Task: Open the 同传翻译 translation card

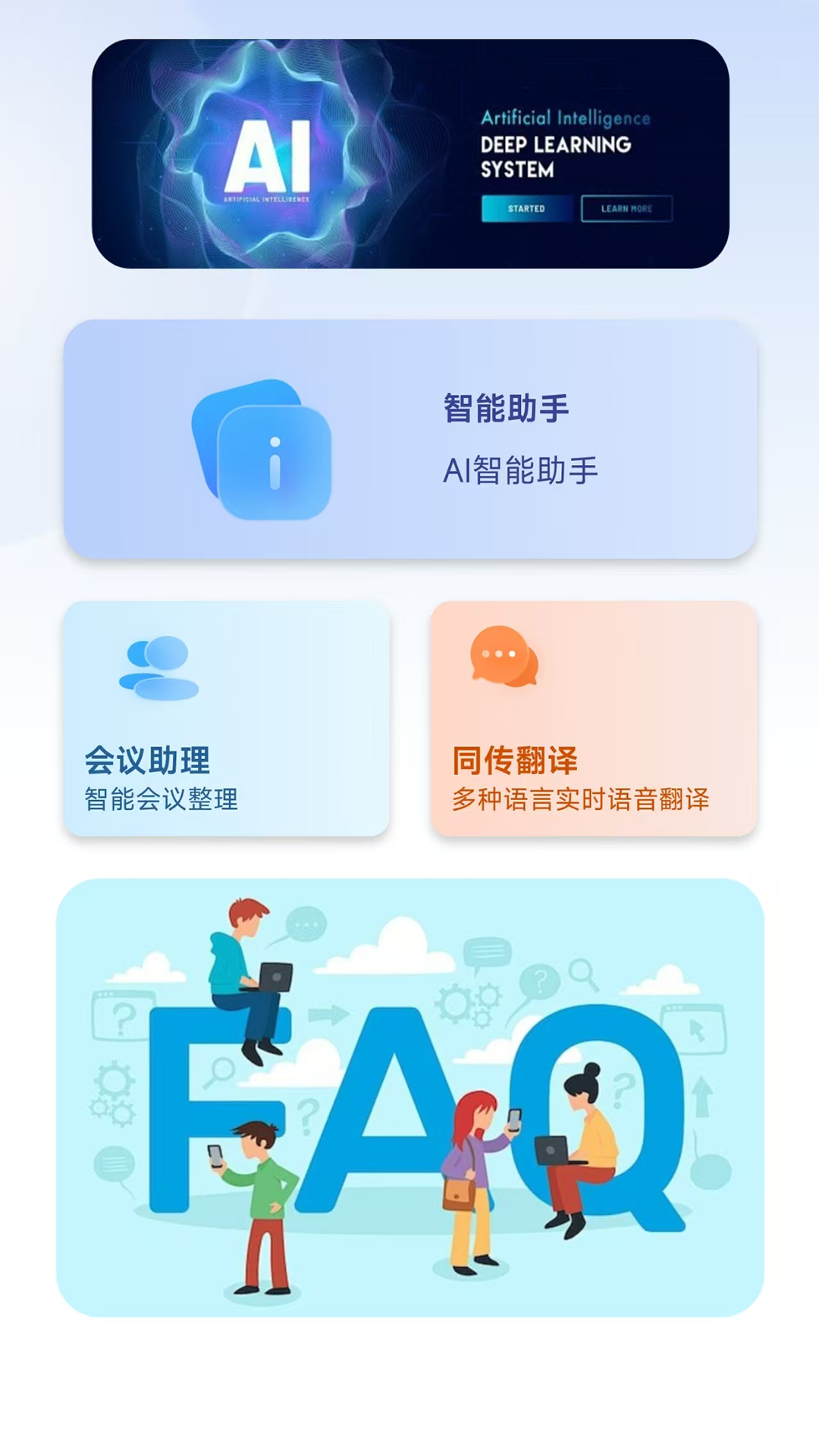Action: click(594, 719)
